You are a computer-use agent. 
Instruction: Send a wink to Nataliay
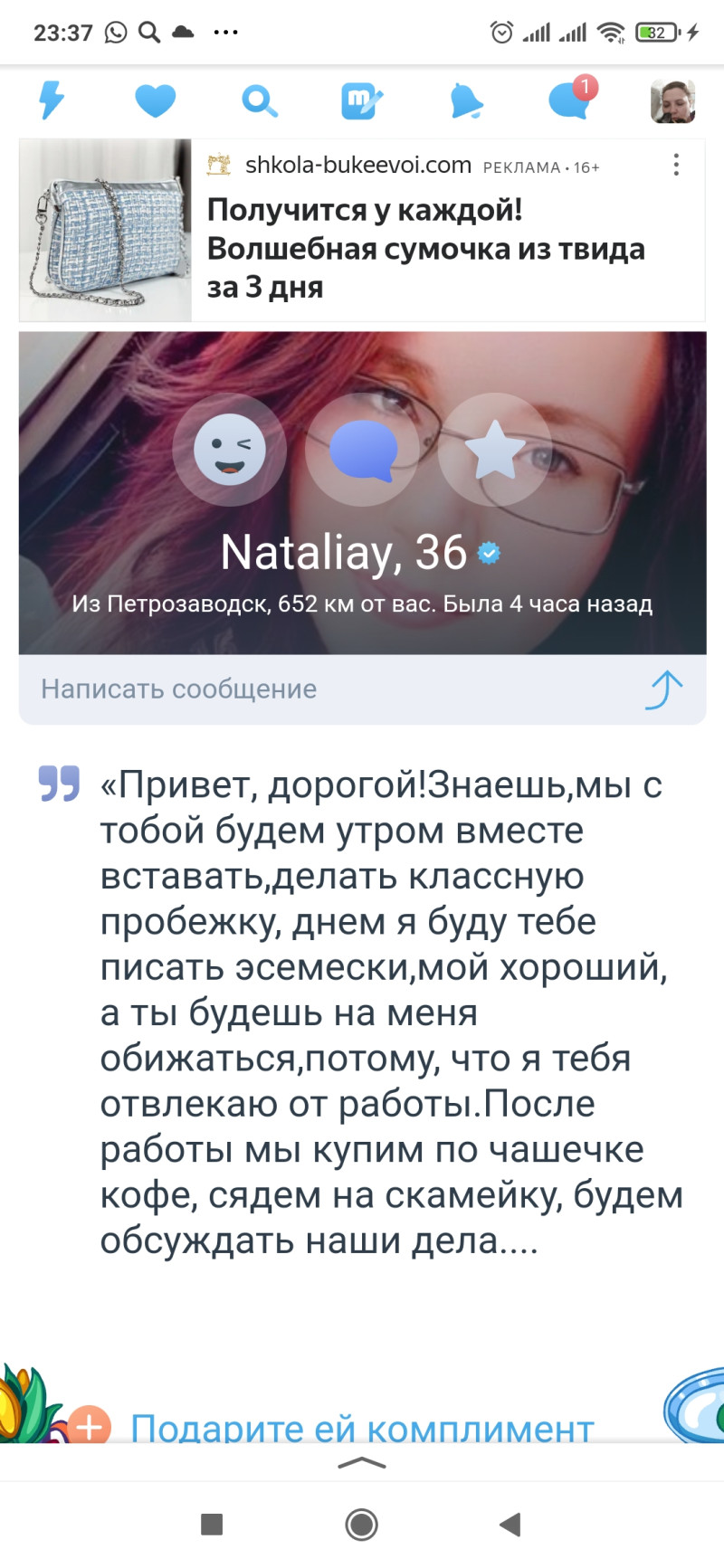pyautogui.click(x=230, y=450)
